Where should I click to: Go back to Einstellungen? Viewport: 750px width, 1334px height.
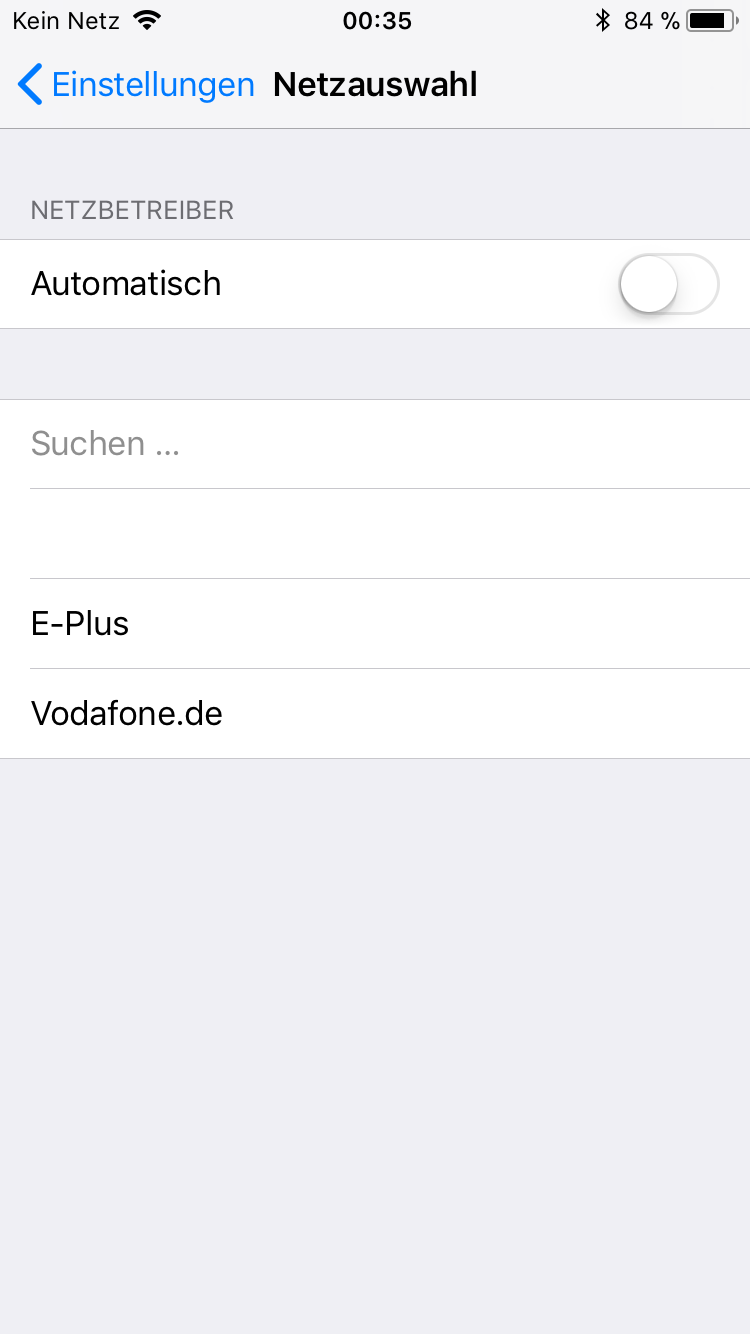tap(135, 85)
